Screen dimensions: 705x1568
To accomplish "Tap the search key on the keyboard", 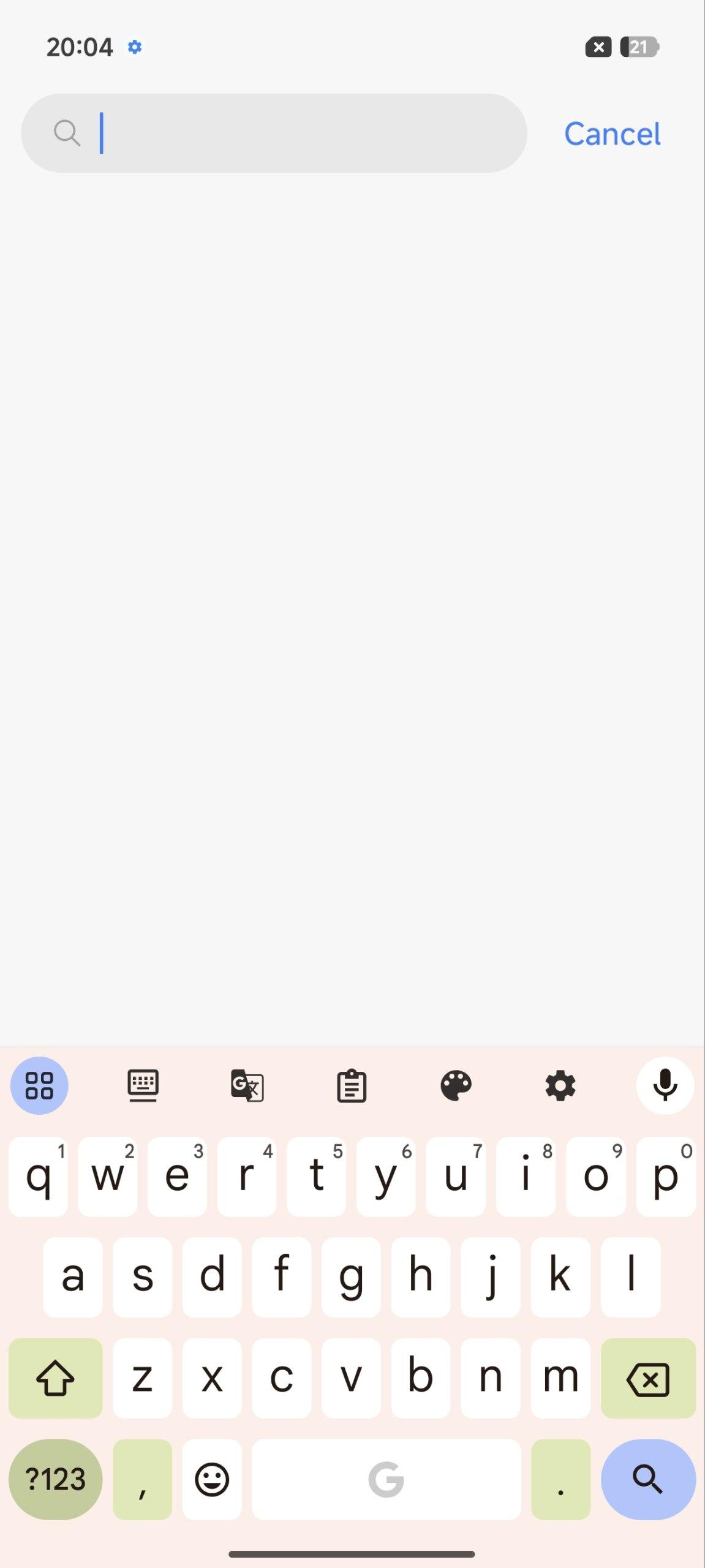I will (647, 1479).
